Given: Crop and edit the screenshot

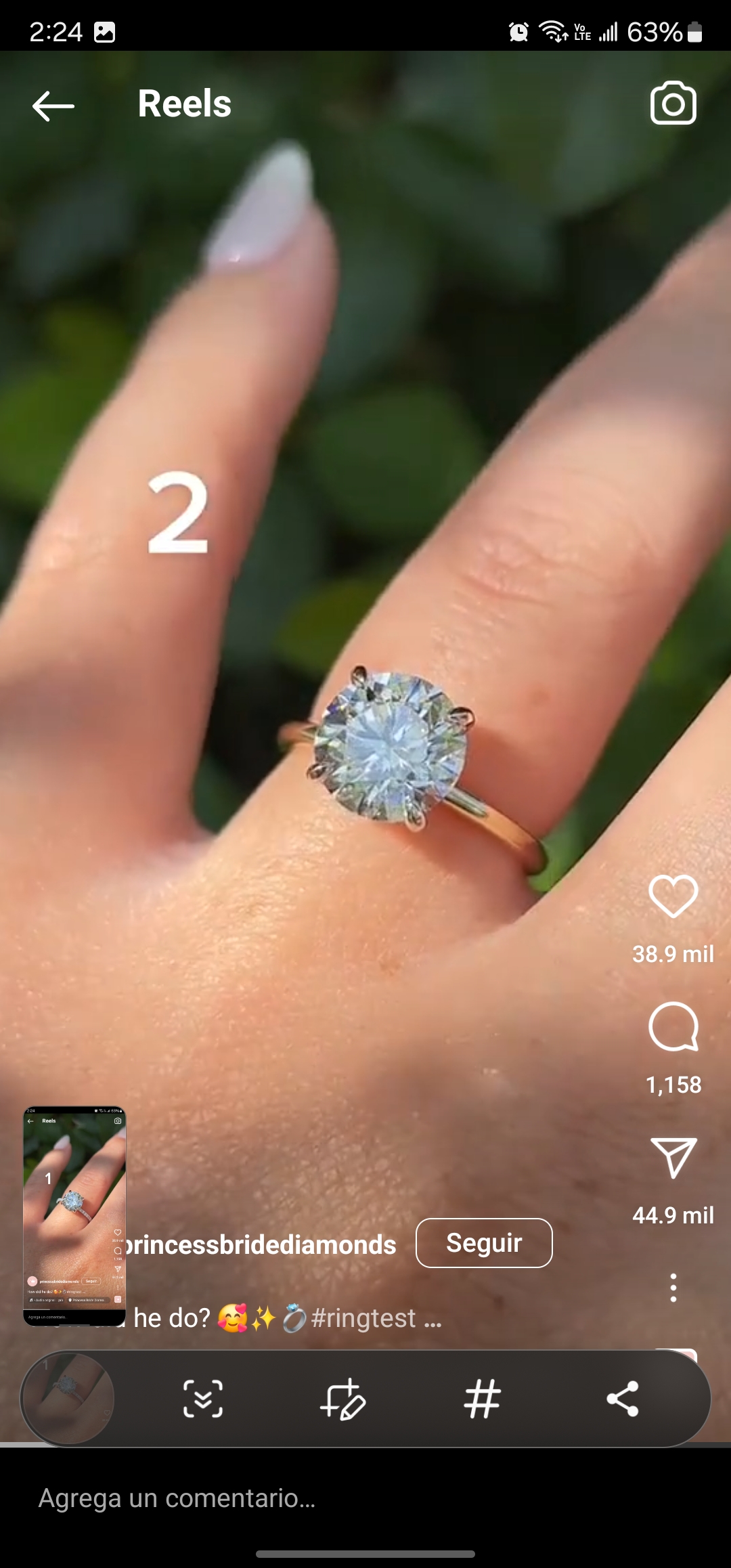Looking at the screenshot, I should coord(343,1399).
